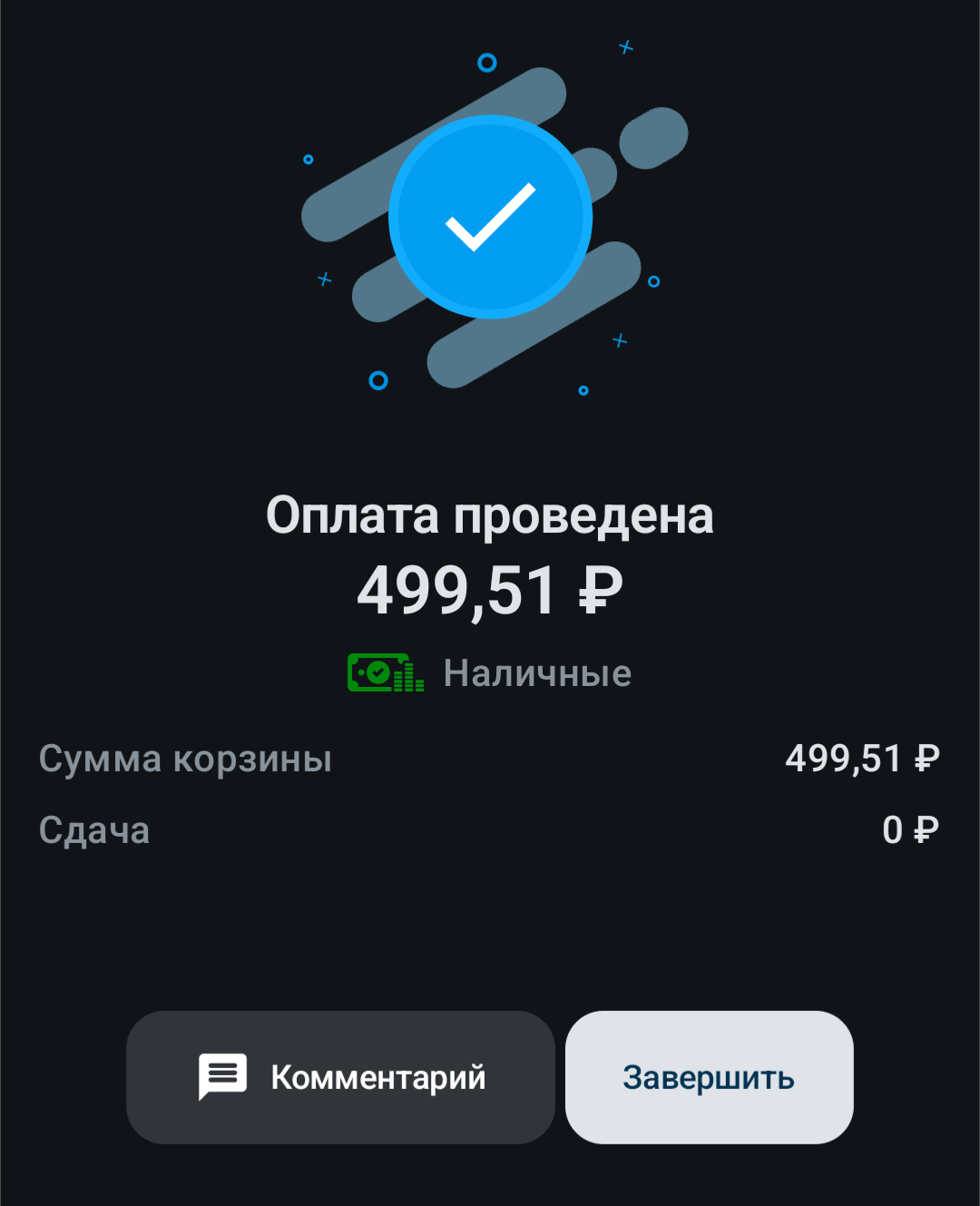The width and height of the screenshot is (980, 1206).
Task: Click Сумма корзины to toggle basket breakdown
Action: click(x=184, y=759)
